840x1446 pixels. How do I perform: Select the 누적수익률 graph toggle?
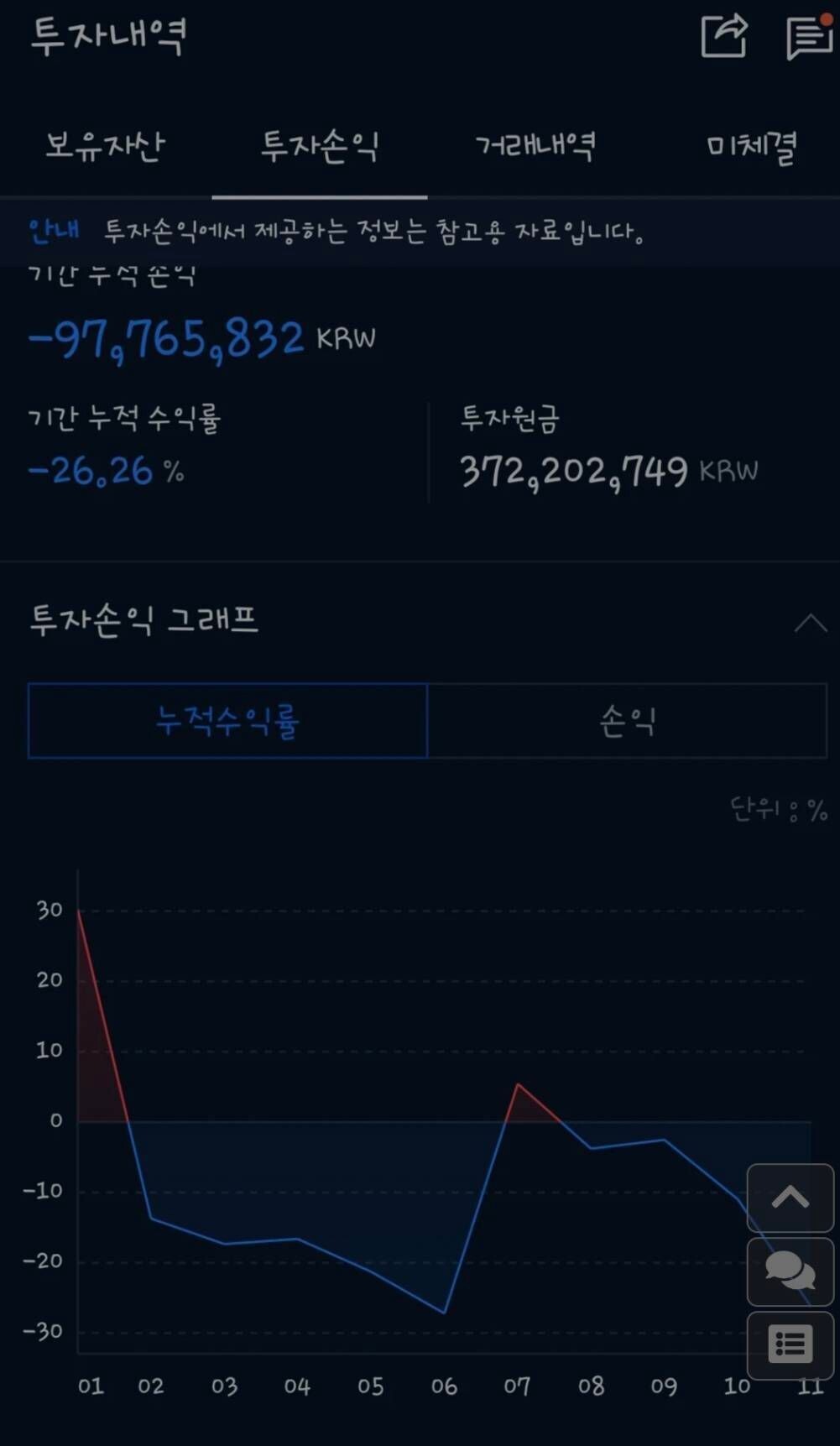tap(227, 721)
